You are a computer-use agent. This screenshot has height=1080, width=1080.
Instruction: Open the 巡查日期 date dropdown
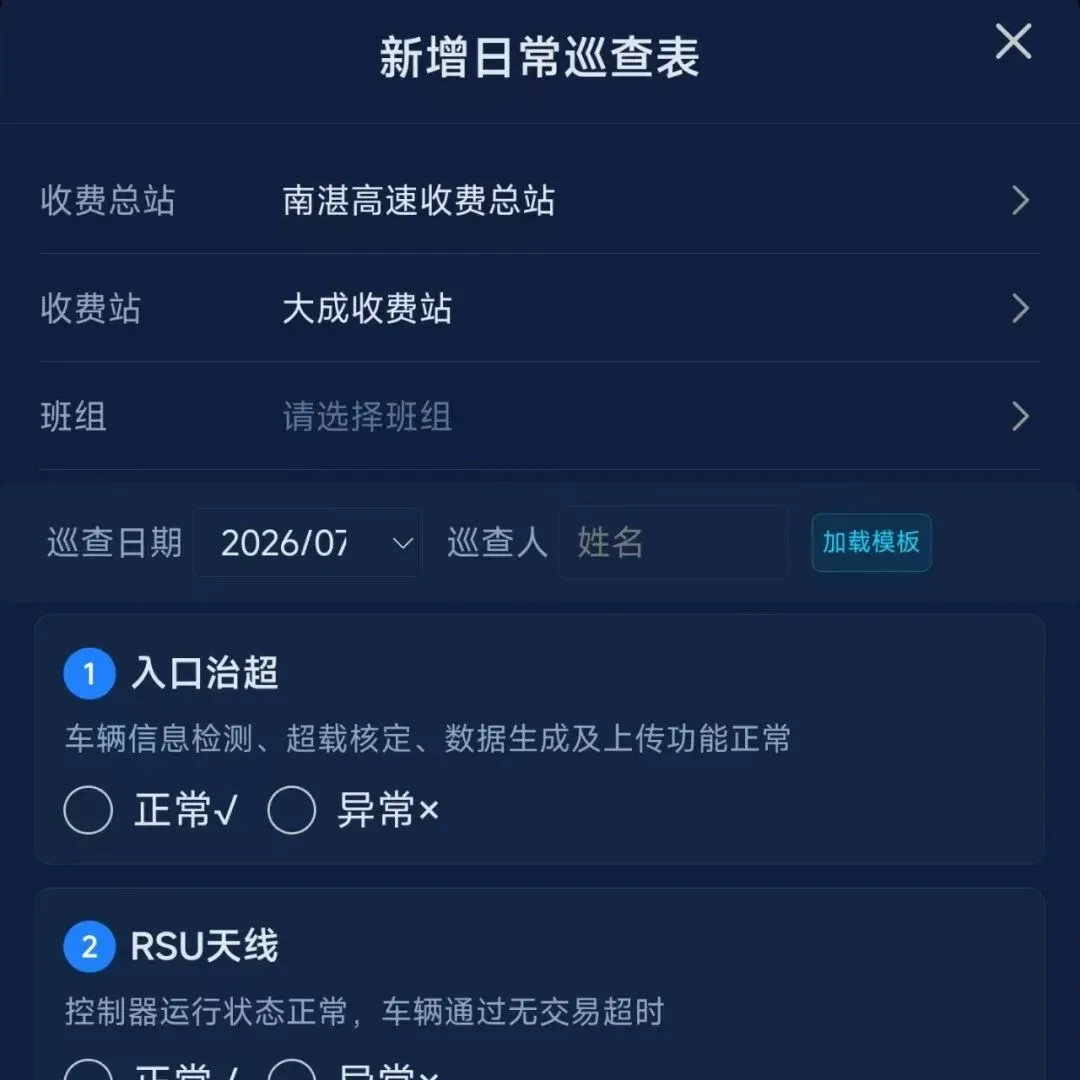pyautogui.click(x=308, y=543)
